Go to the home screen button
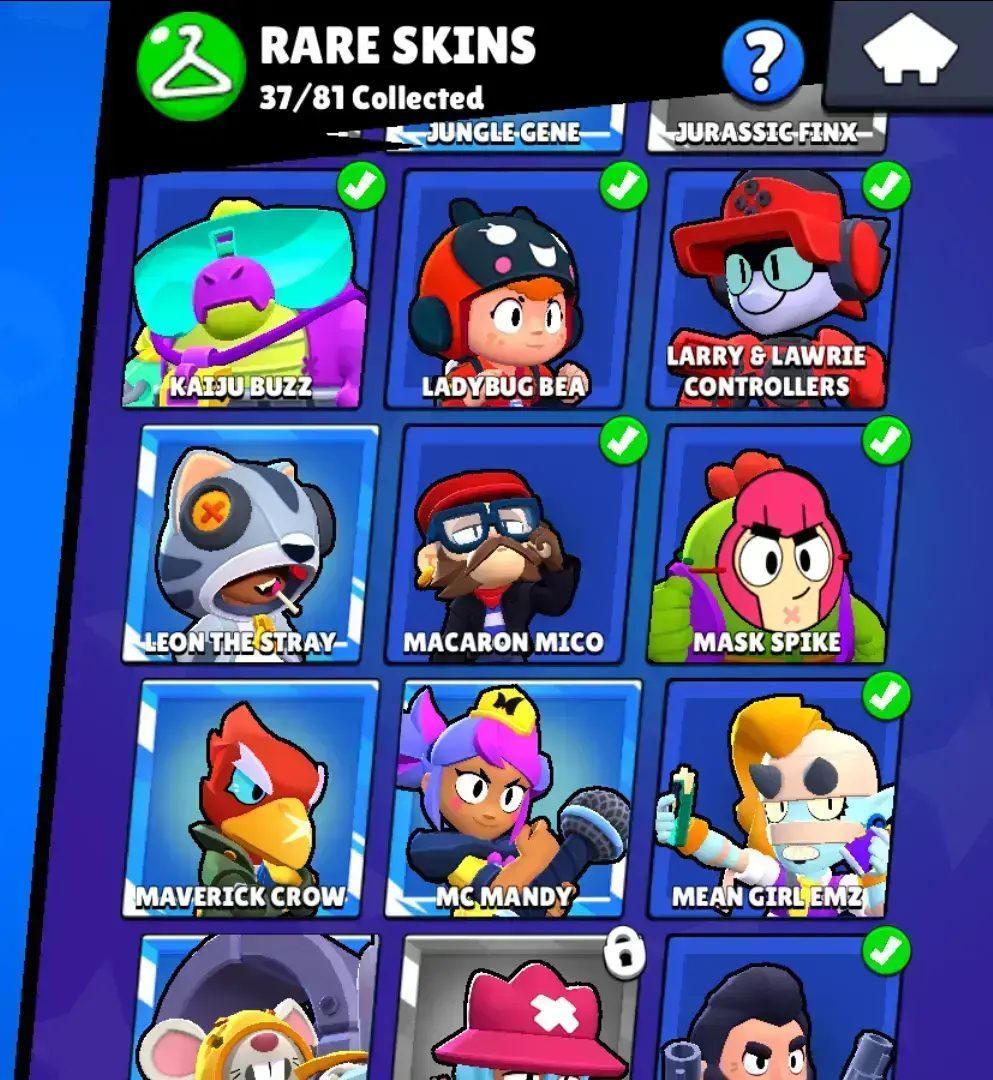Screen dimensions: 993x1080 click(909, 53)
